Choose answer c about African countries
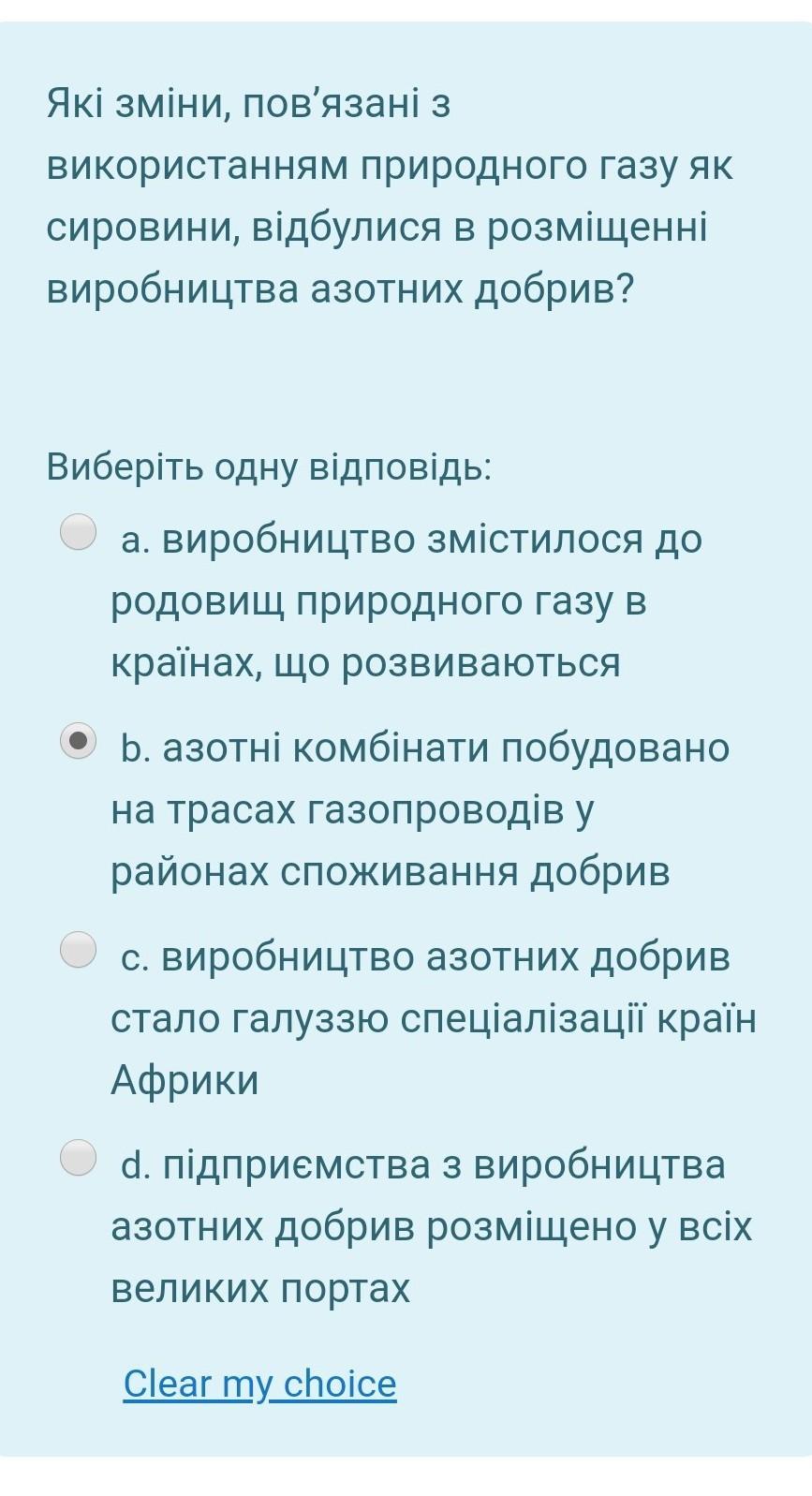This screenshot has height=1496, width=812. [x=79, y=949]
